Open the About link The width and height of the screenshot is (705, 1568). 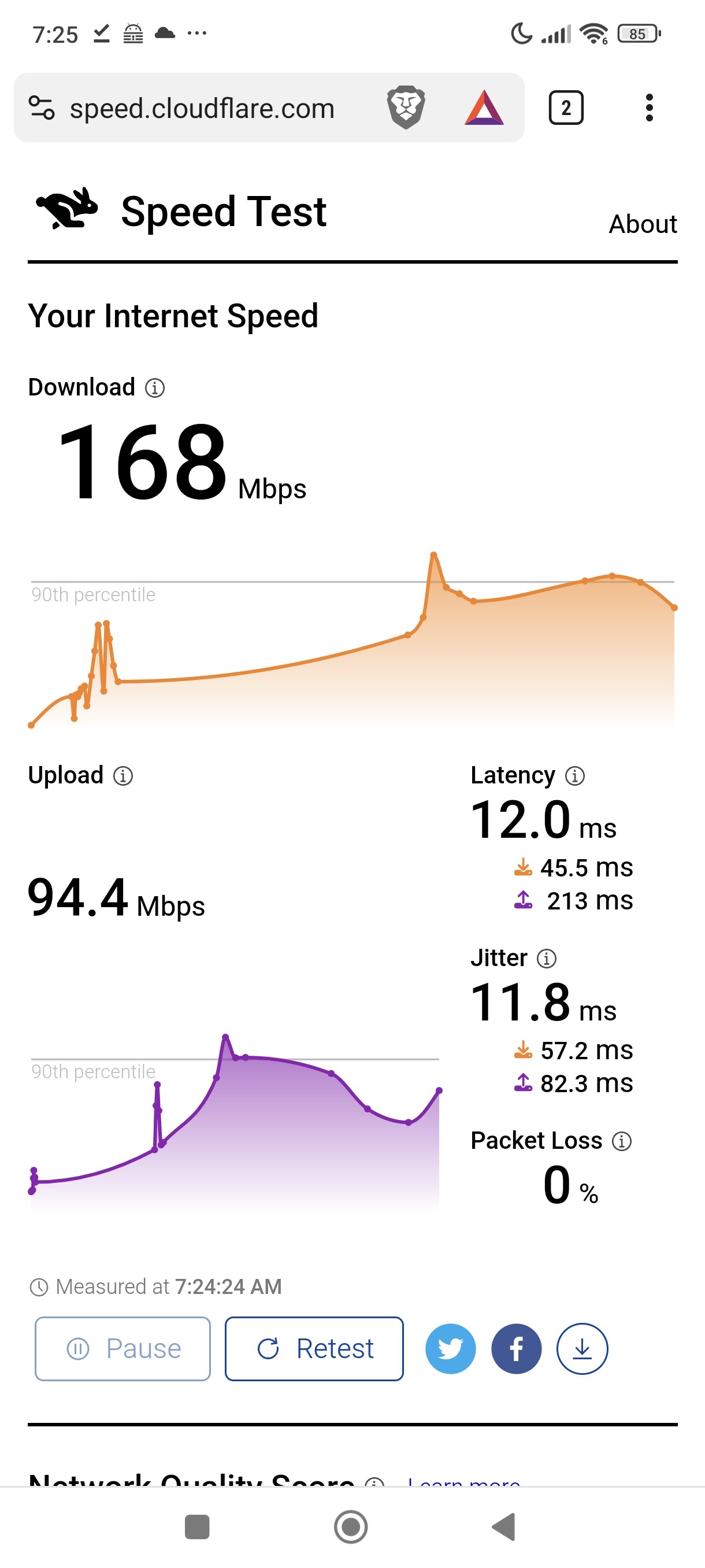tap(643, 224)
